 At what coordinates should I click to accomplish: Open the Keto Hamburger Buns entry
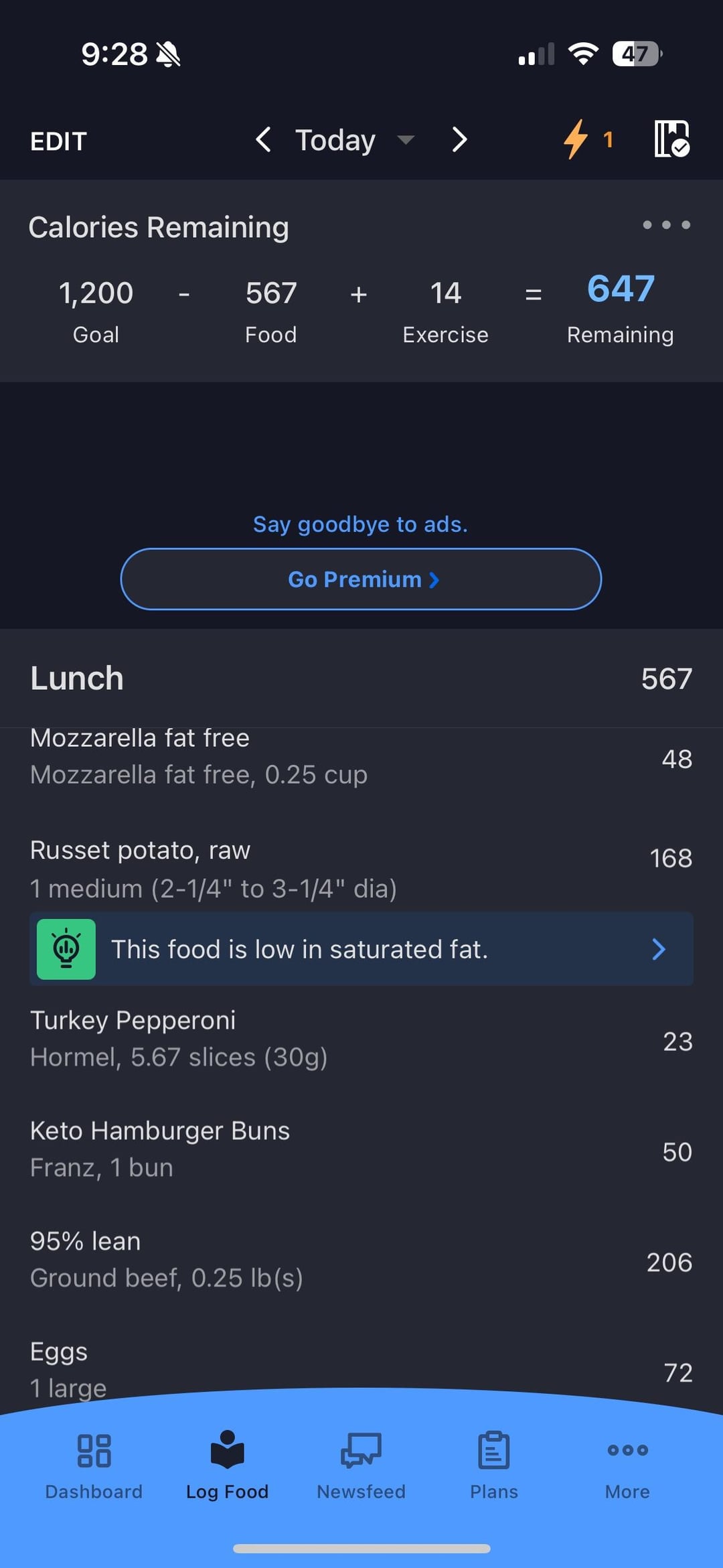pos(361,1149)
